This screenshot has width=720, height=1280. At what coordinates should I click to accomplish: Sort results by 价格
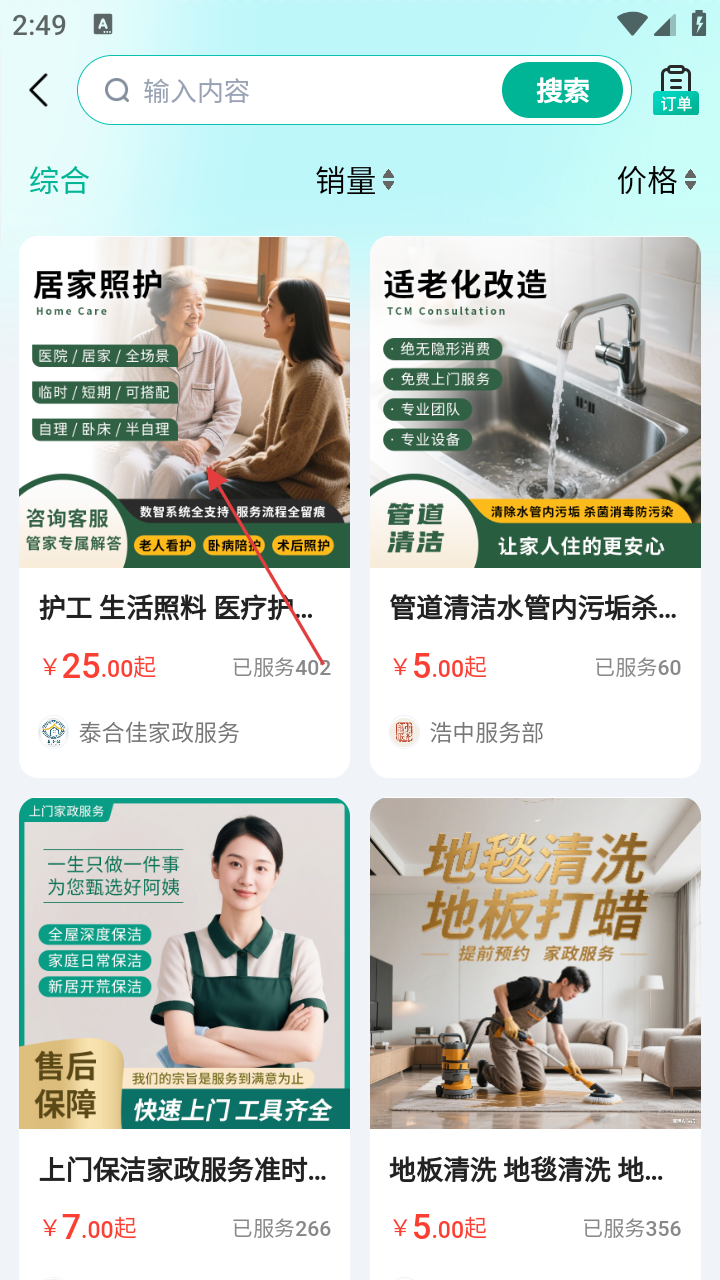[x=656, y=180]
